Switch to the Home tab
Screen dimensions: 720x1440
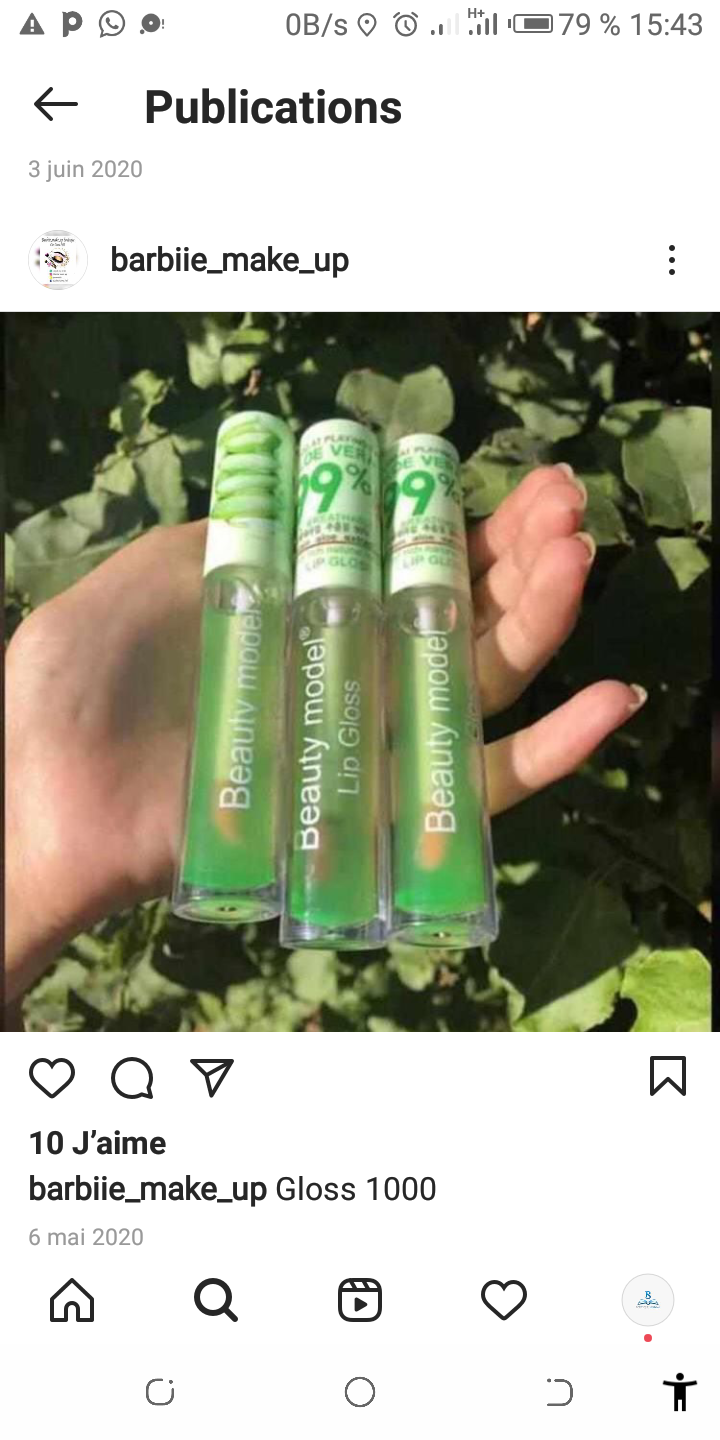[x=72, y=1301]
